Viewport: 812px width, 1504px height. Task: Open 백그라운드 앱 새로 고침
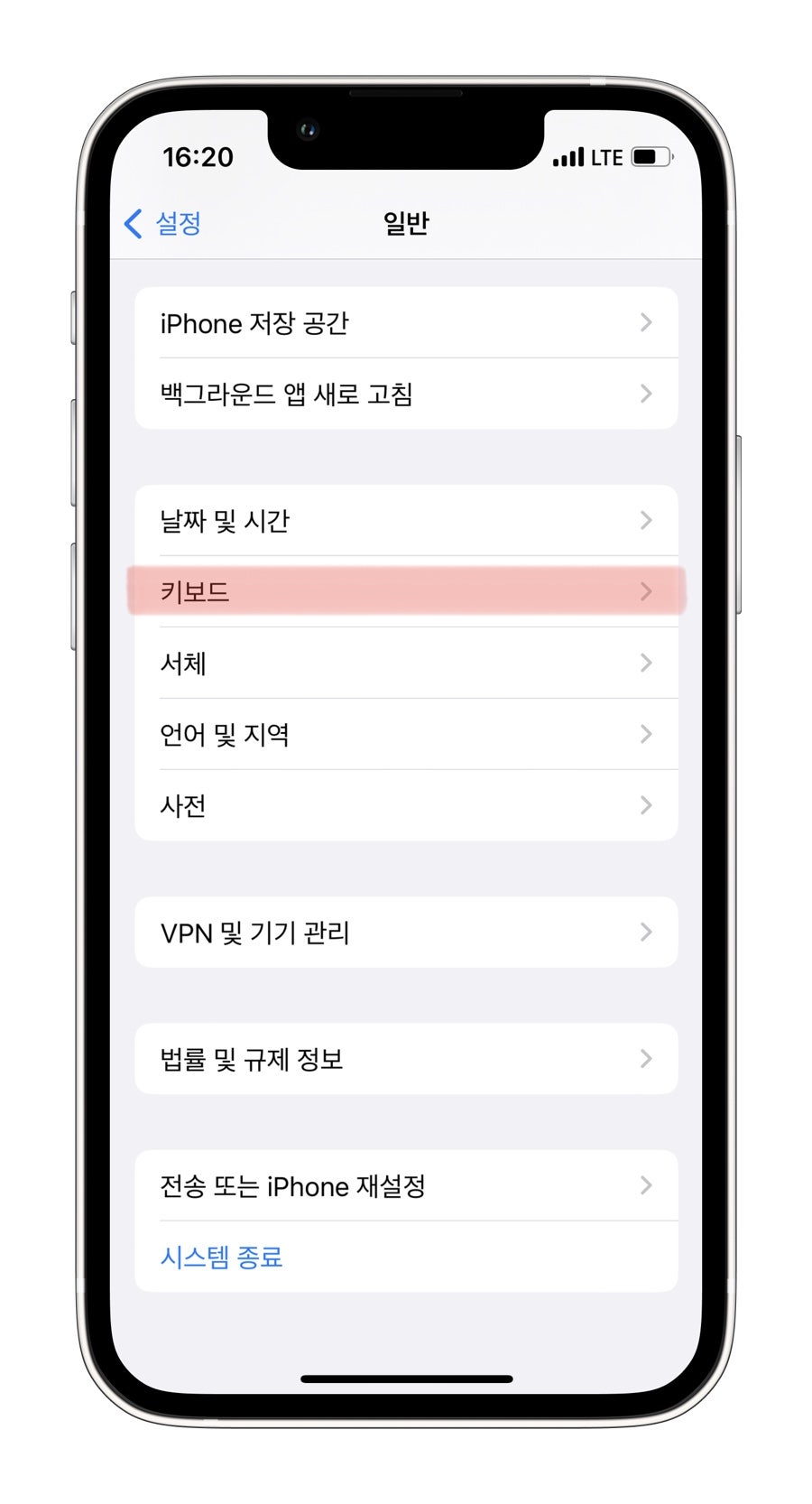tap(406, 394)
